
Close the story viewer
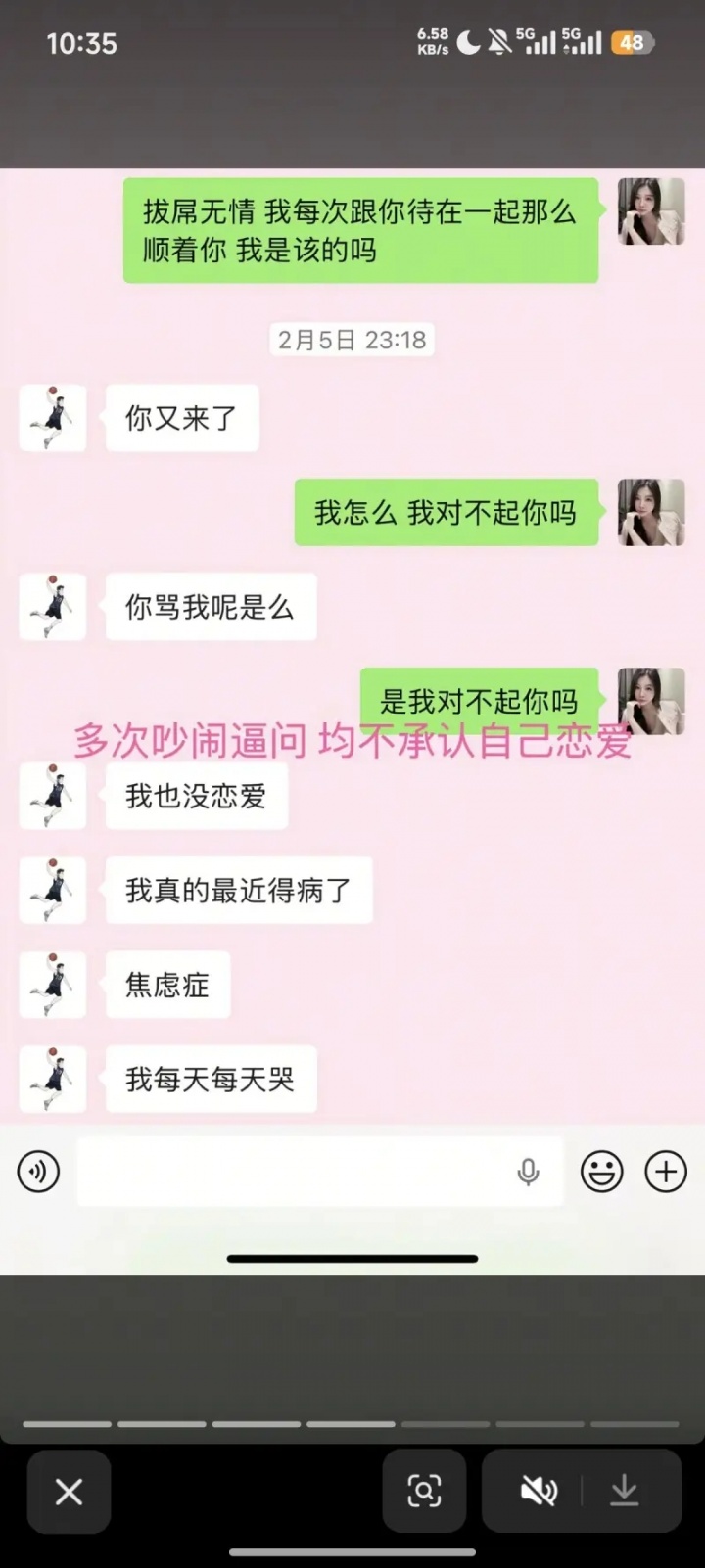point(69,1492)
